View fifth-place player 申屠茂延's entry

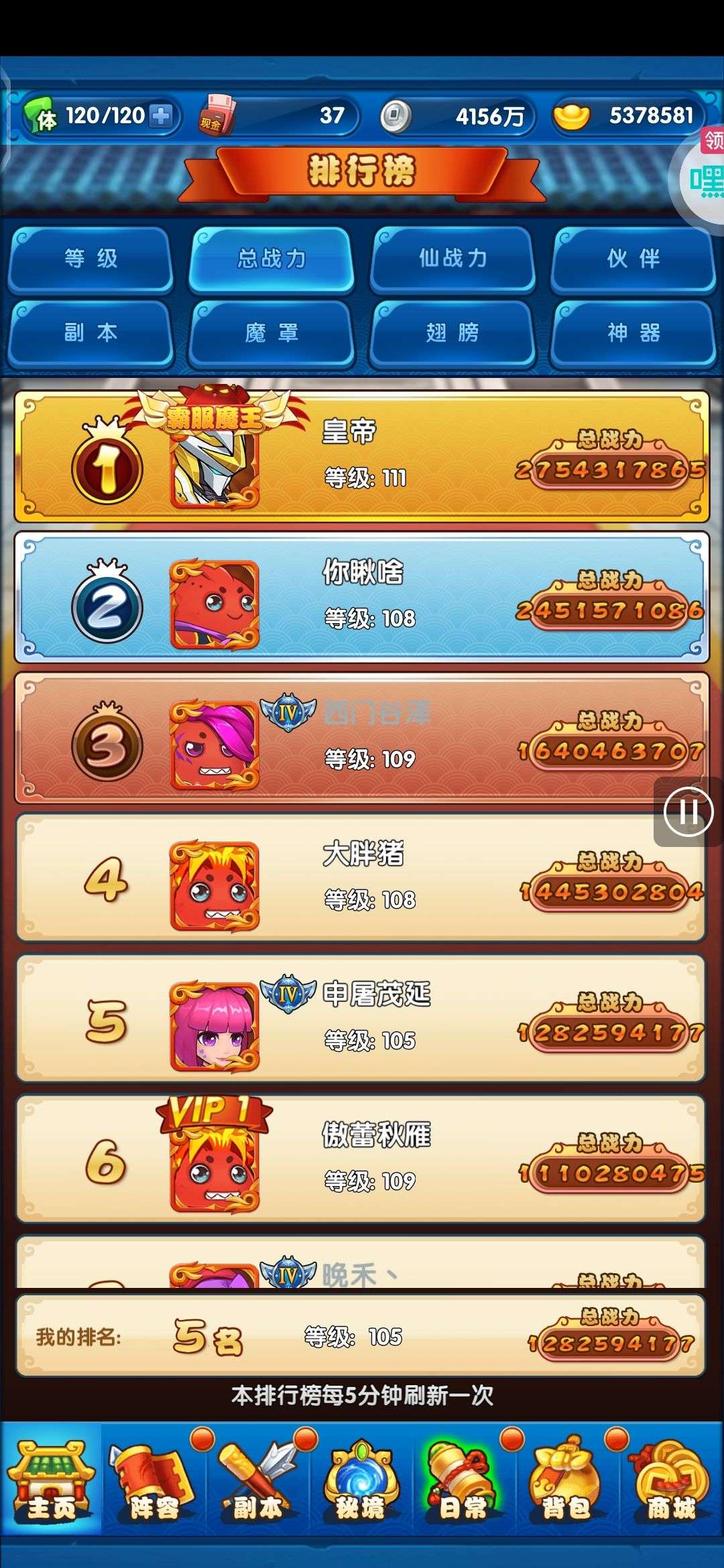click(362, 1019)
